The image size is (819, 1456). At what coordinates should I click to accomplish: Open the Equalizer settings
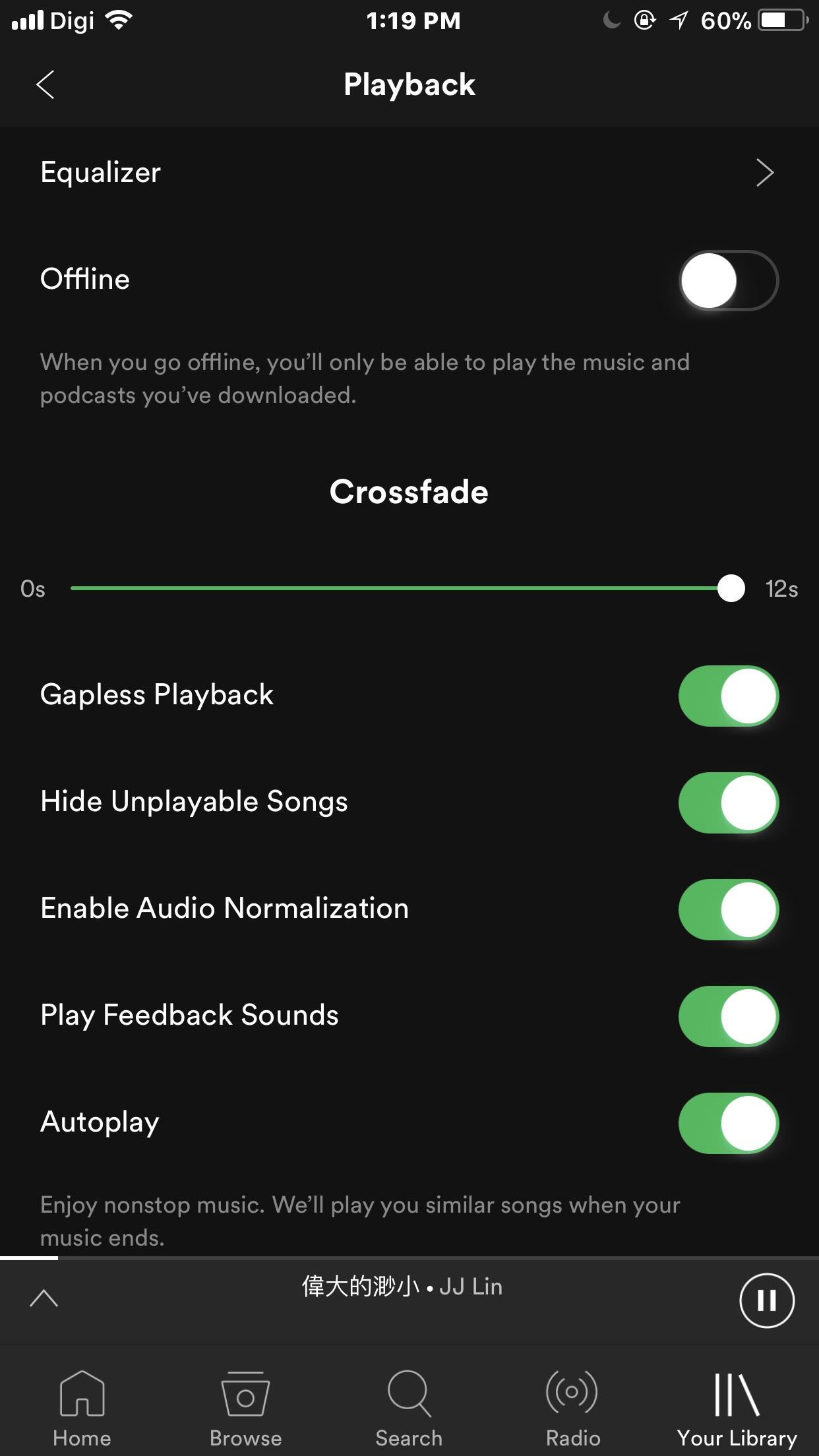pos(409,173)
